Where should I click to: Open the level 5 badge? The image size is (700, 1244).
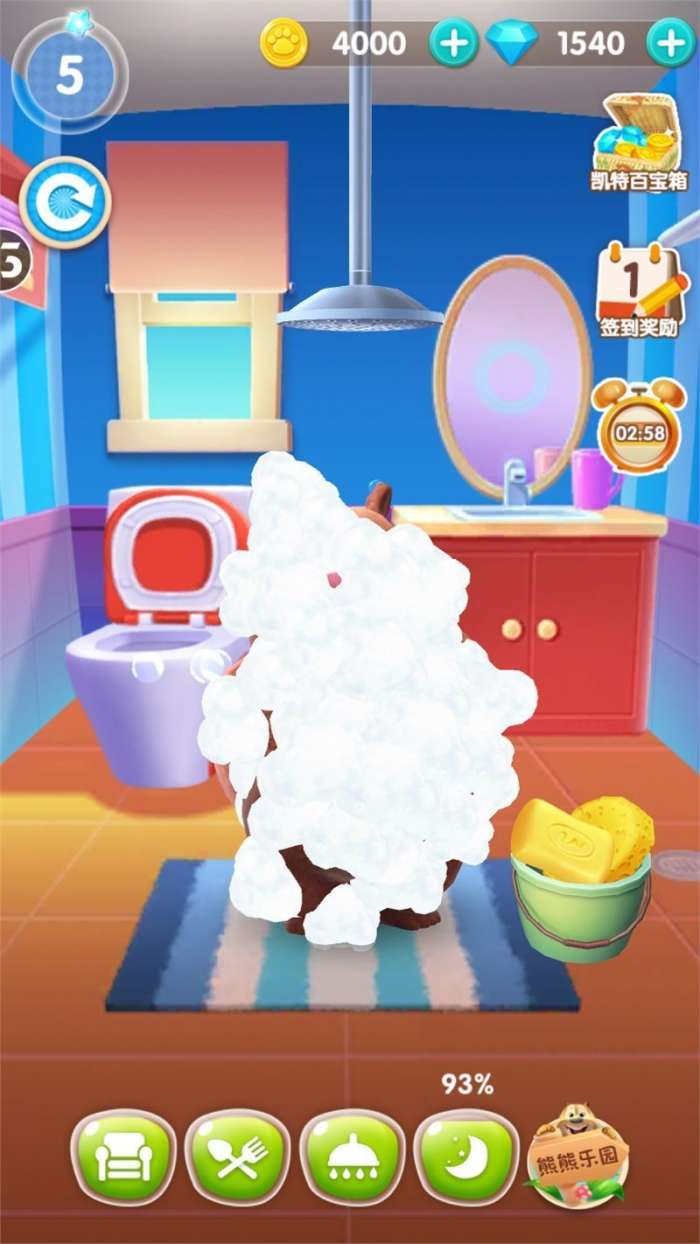tap(68, 74)
